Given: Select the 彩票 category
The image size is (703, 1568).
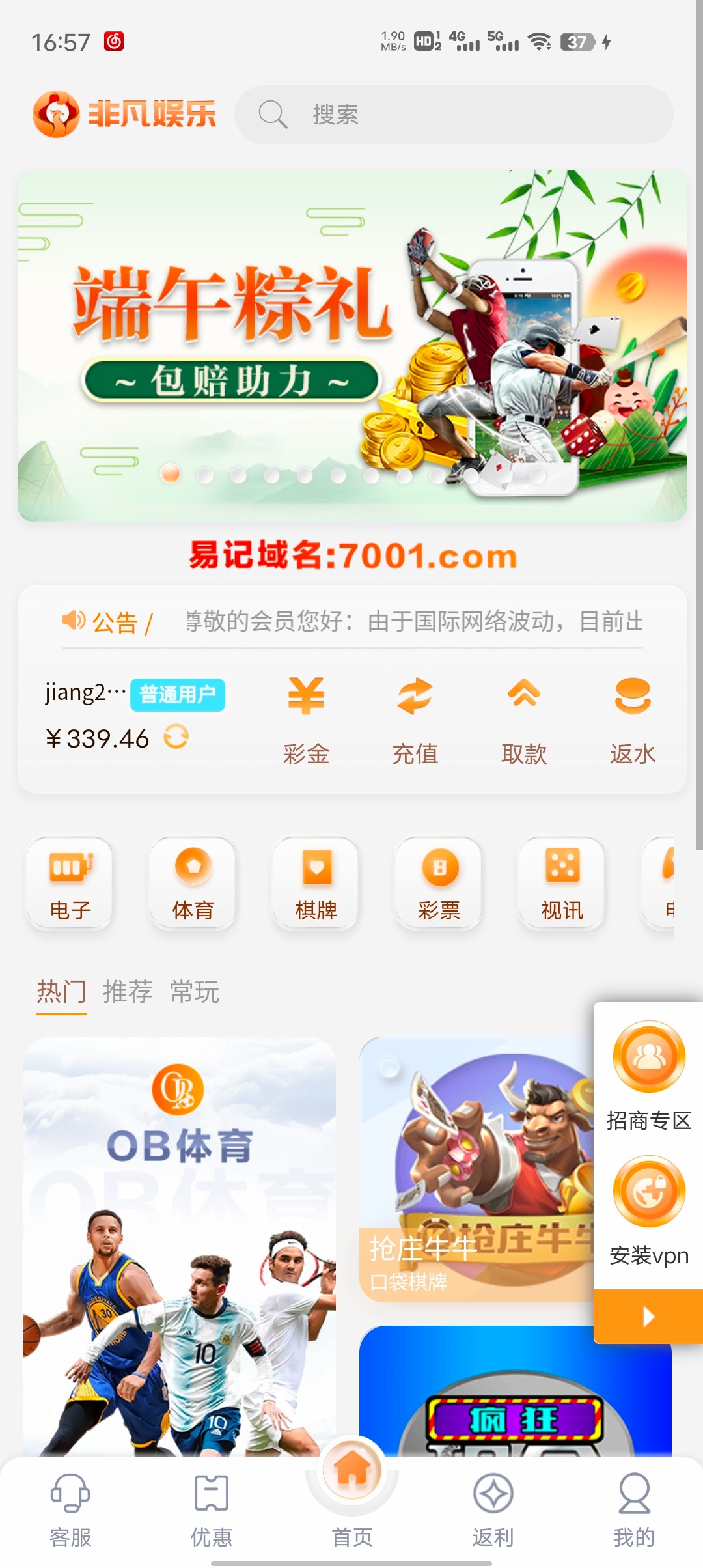Looking at the screenshot, I should pyautogui.click(x=439, y=882).
